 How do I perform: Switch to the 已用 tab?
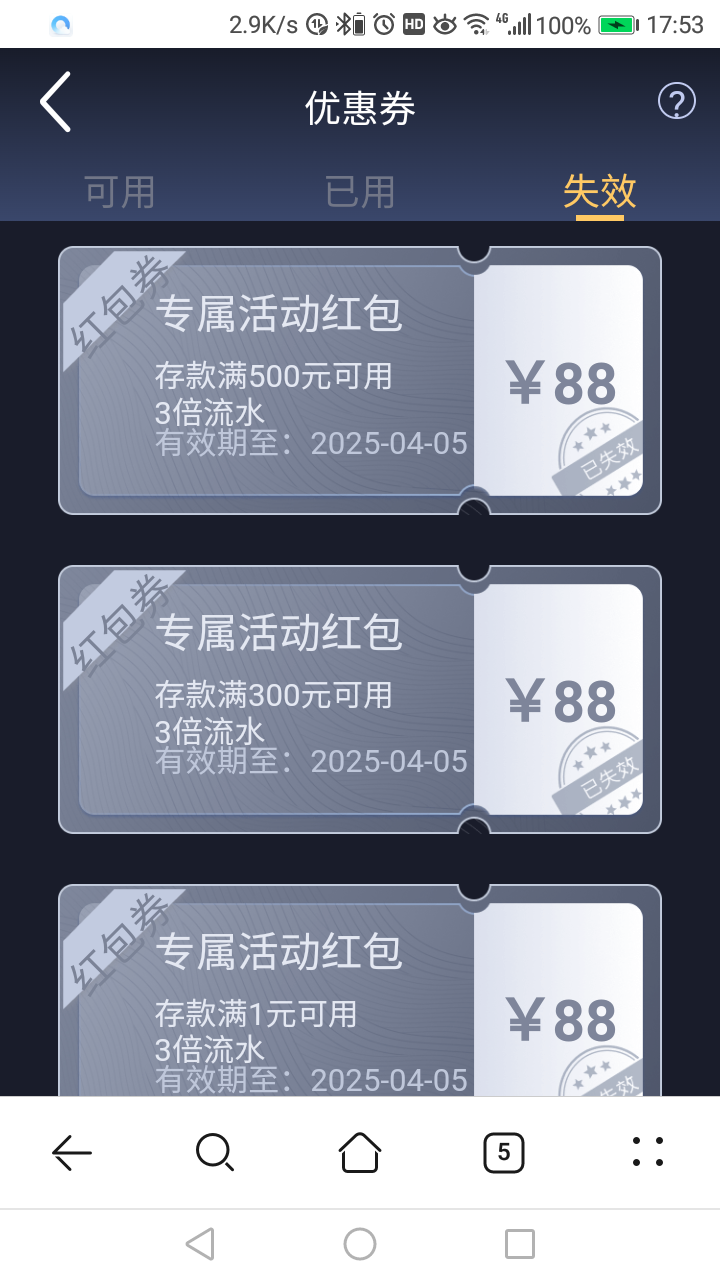point(360,191)
